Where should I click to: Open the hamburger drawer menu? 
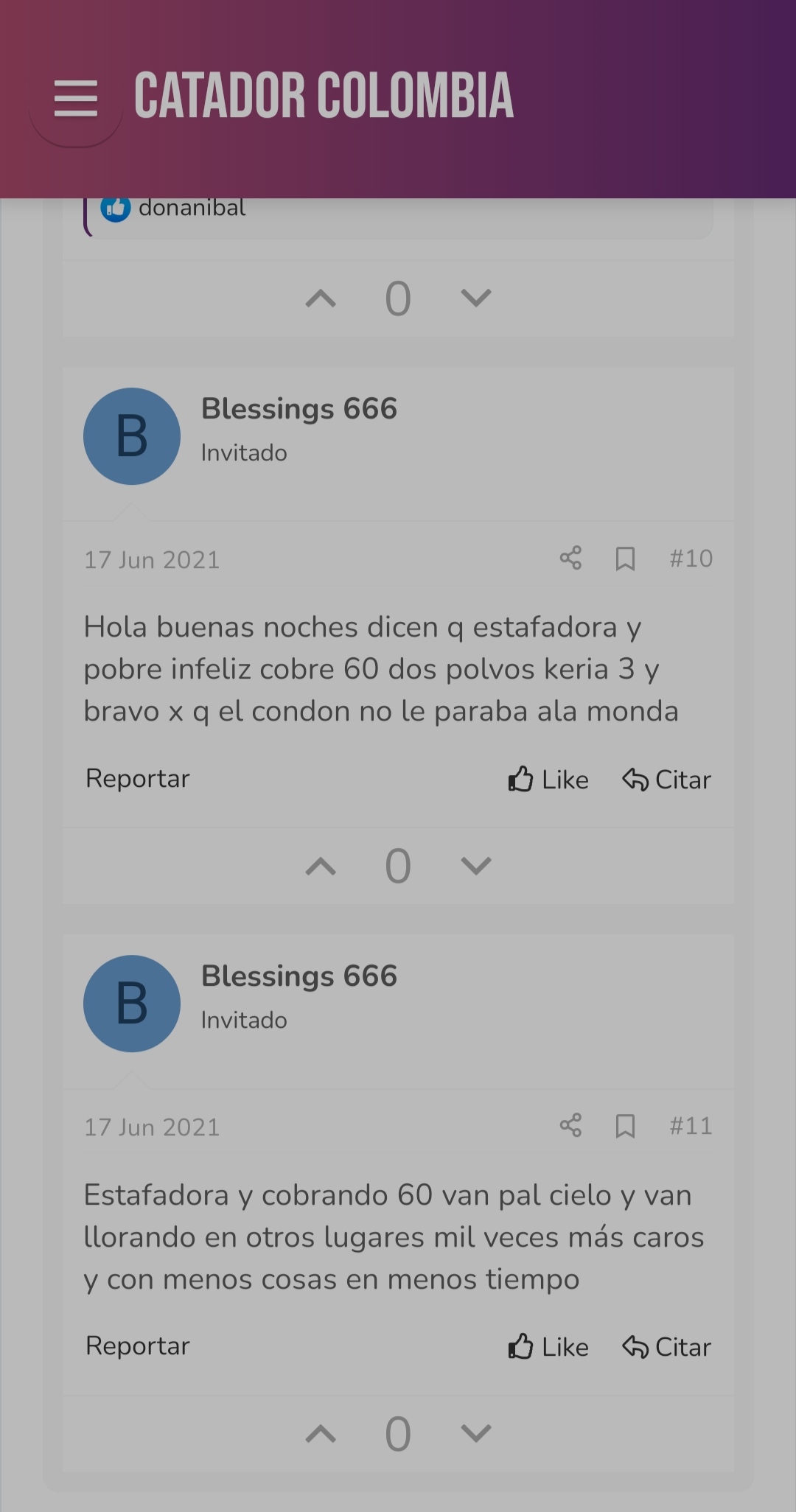(x=76, y=99)
